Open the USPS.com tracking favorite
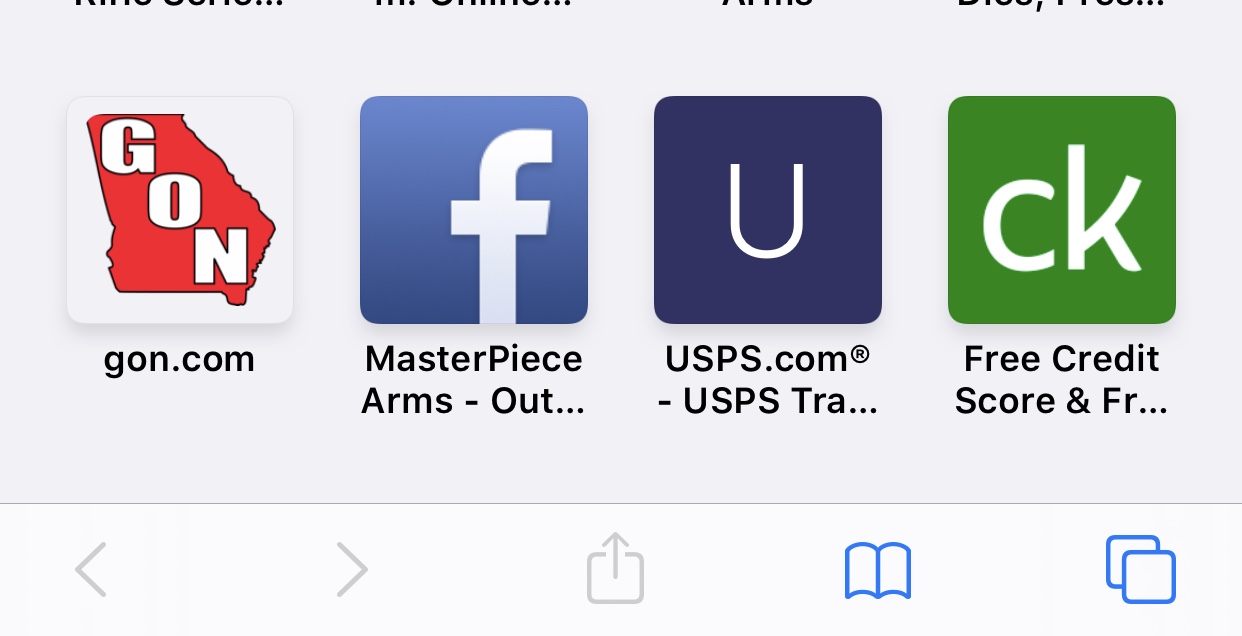The height and width of the screenshot is (636, 1242). (768, 210)
